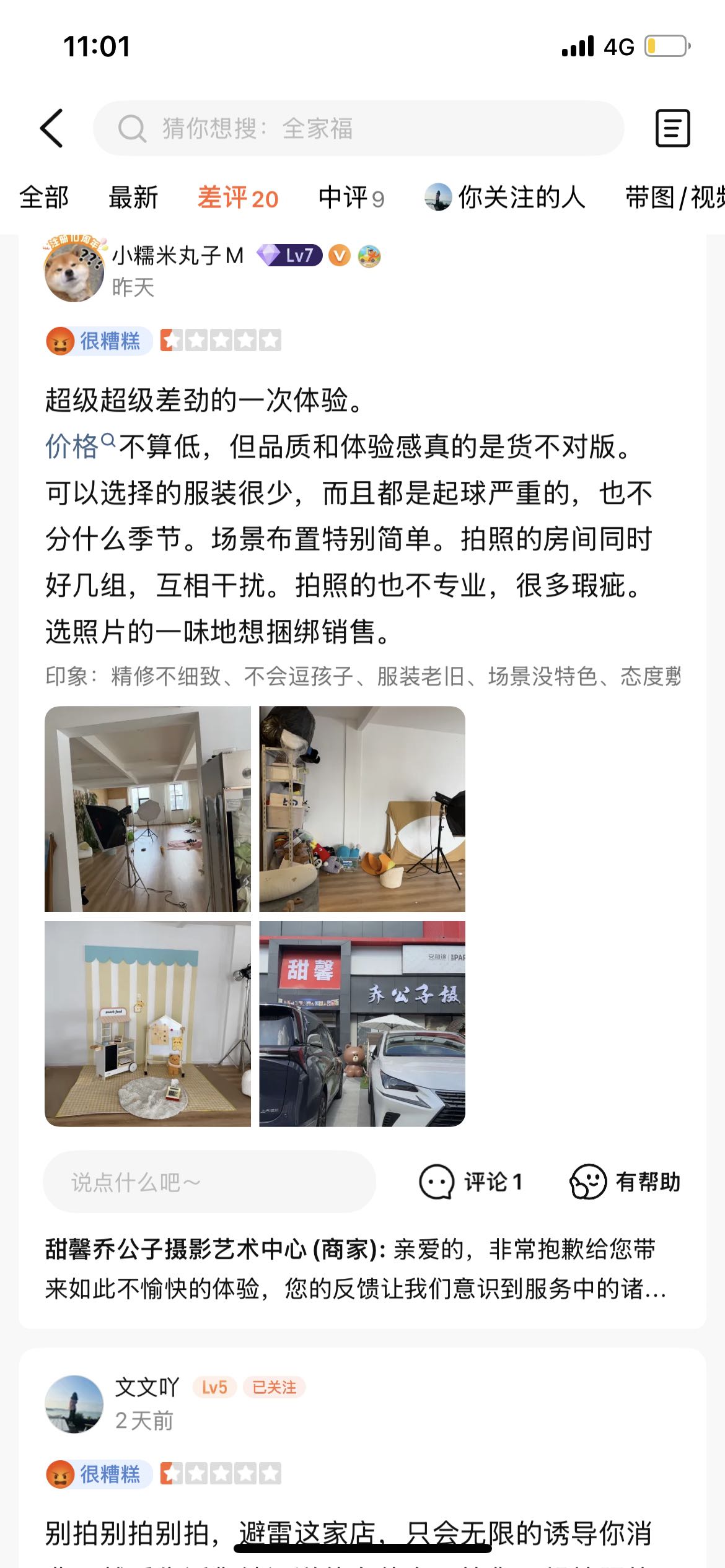
Task: Open the list icon beside search
Action: point(672,128)
